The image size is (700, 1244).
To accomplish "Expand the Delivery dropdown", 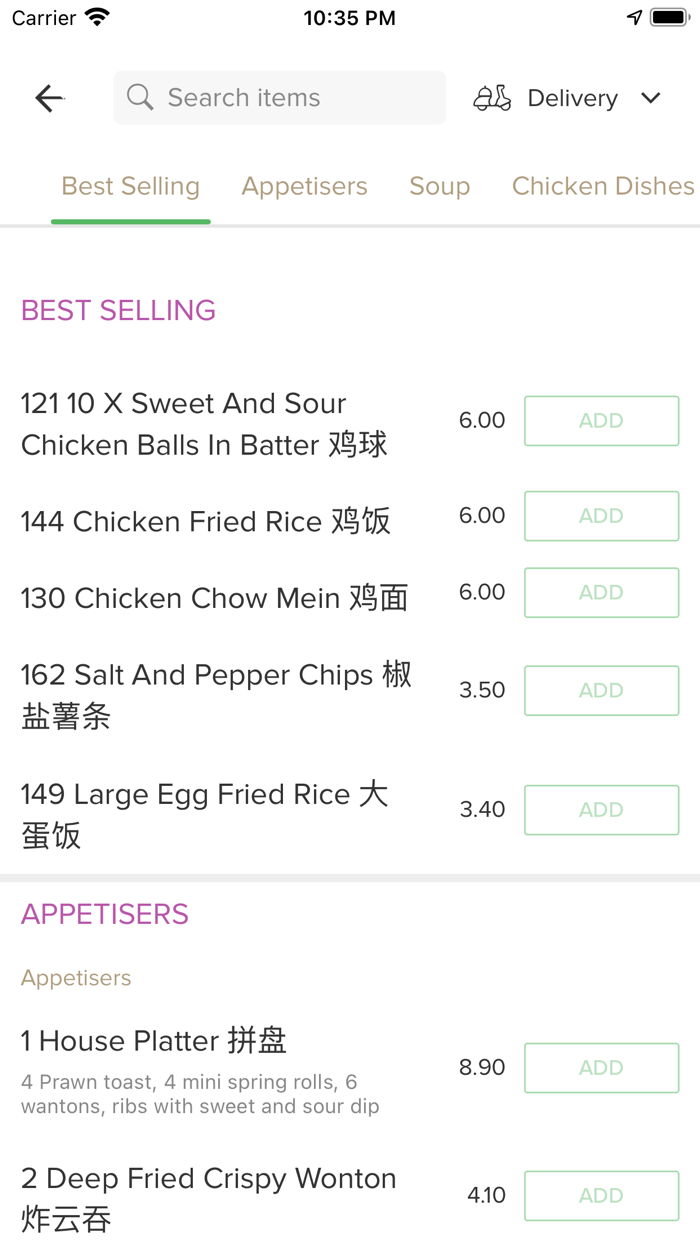I will [568, 98].
